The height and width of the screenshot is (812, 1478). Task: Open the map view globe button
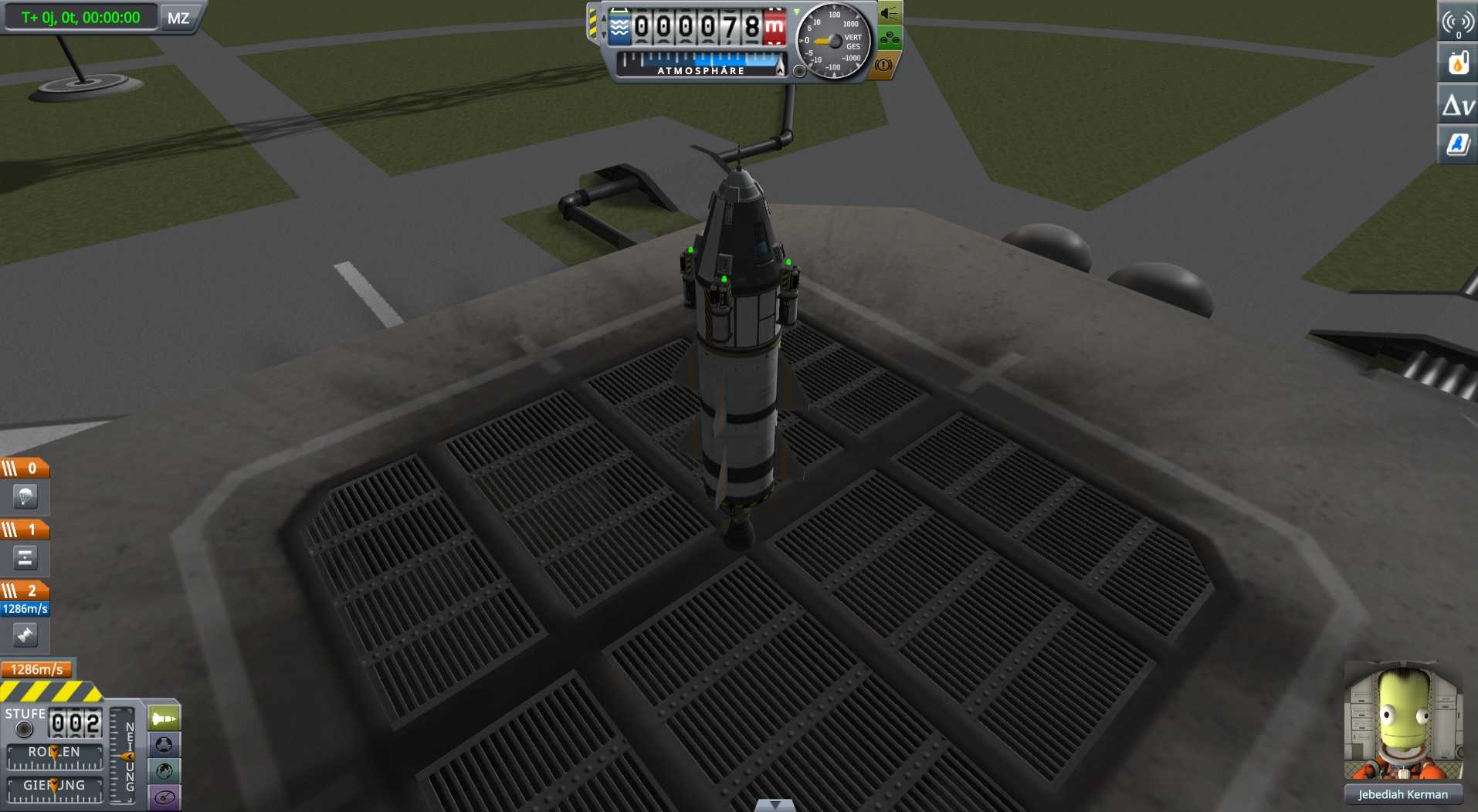(164, 771)
